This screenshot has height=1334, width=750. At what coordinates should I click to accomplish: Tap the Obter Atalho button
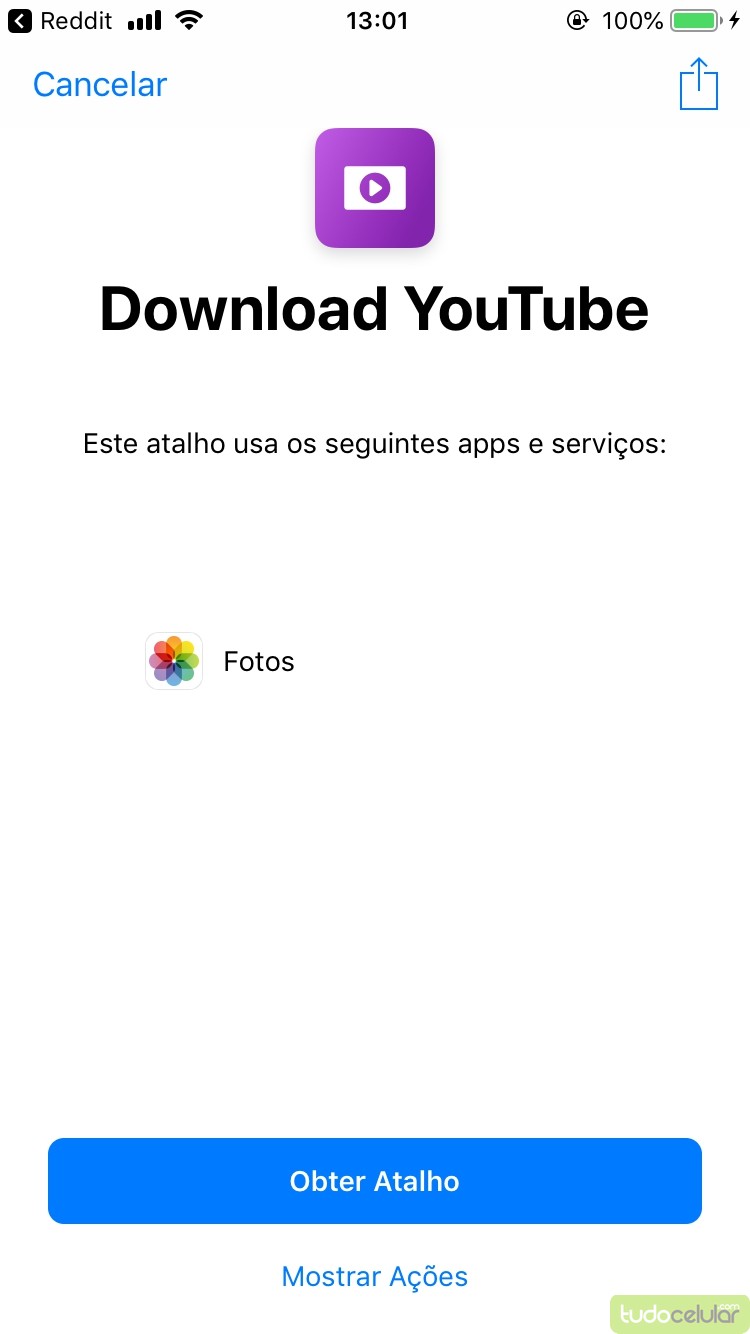click(375, 1181)
